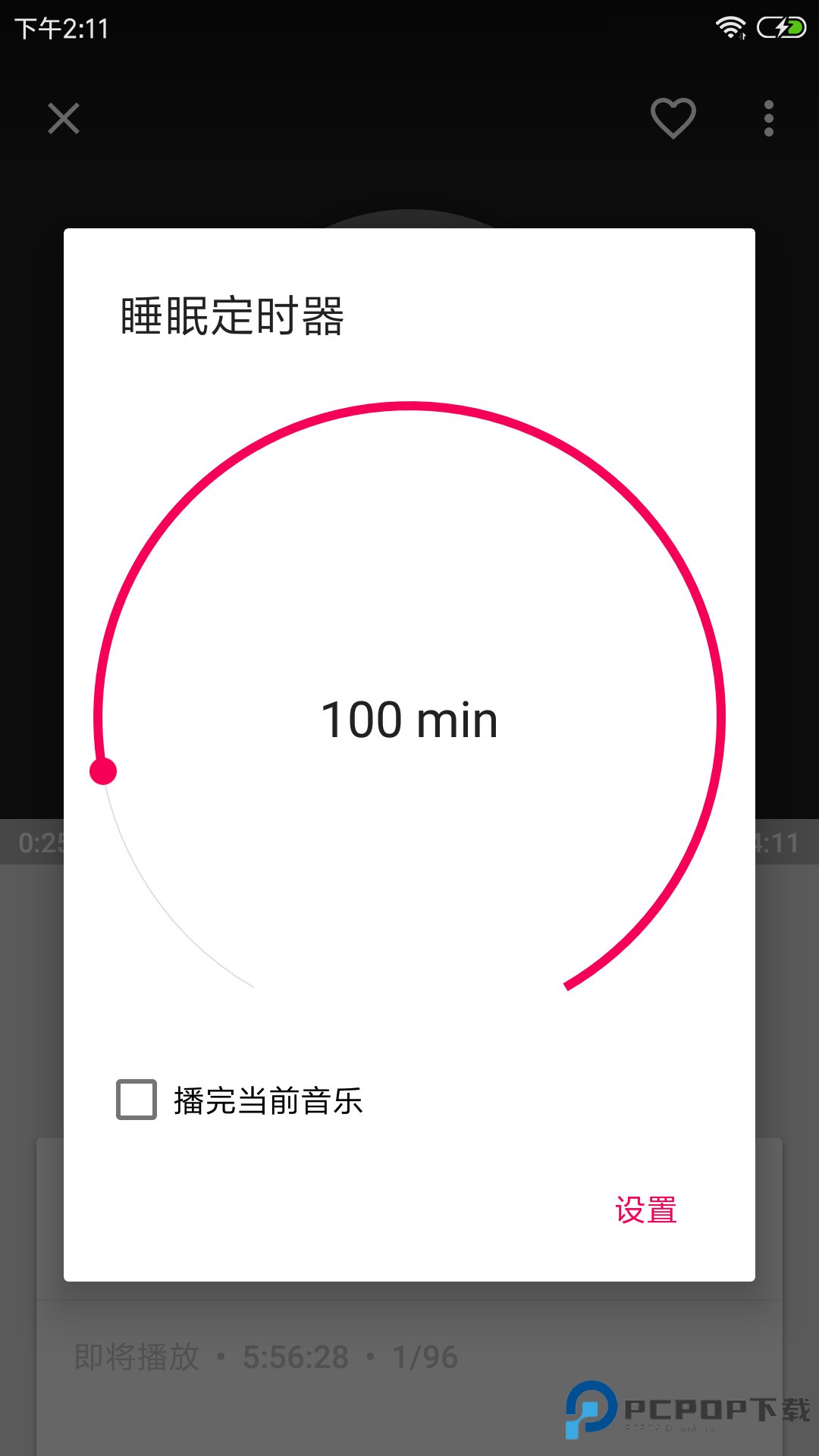Tap the 100 min timer display
The image size is (819, 1456).
409,720
